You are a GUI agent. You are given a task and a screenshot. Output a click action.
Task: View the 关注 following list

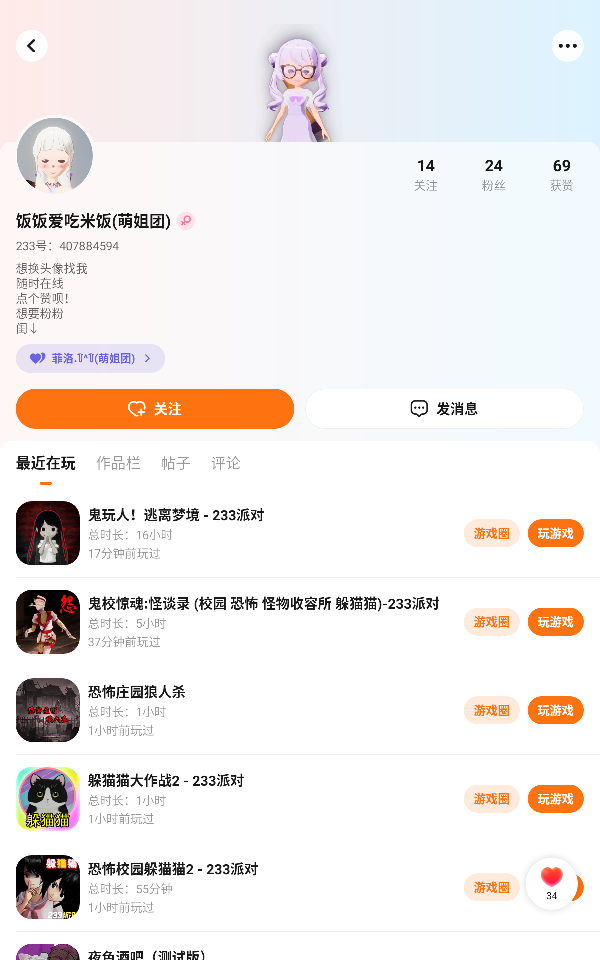click(426, 174)
